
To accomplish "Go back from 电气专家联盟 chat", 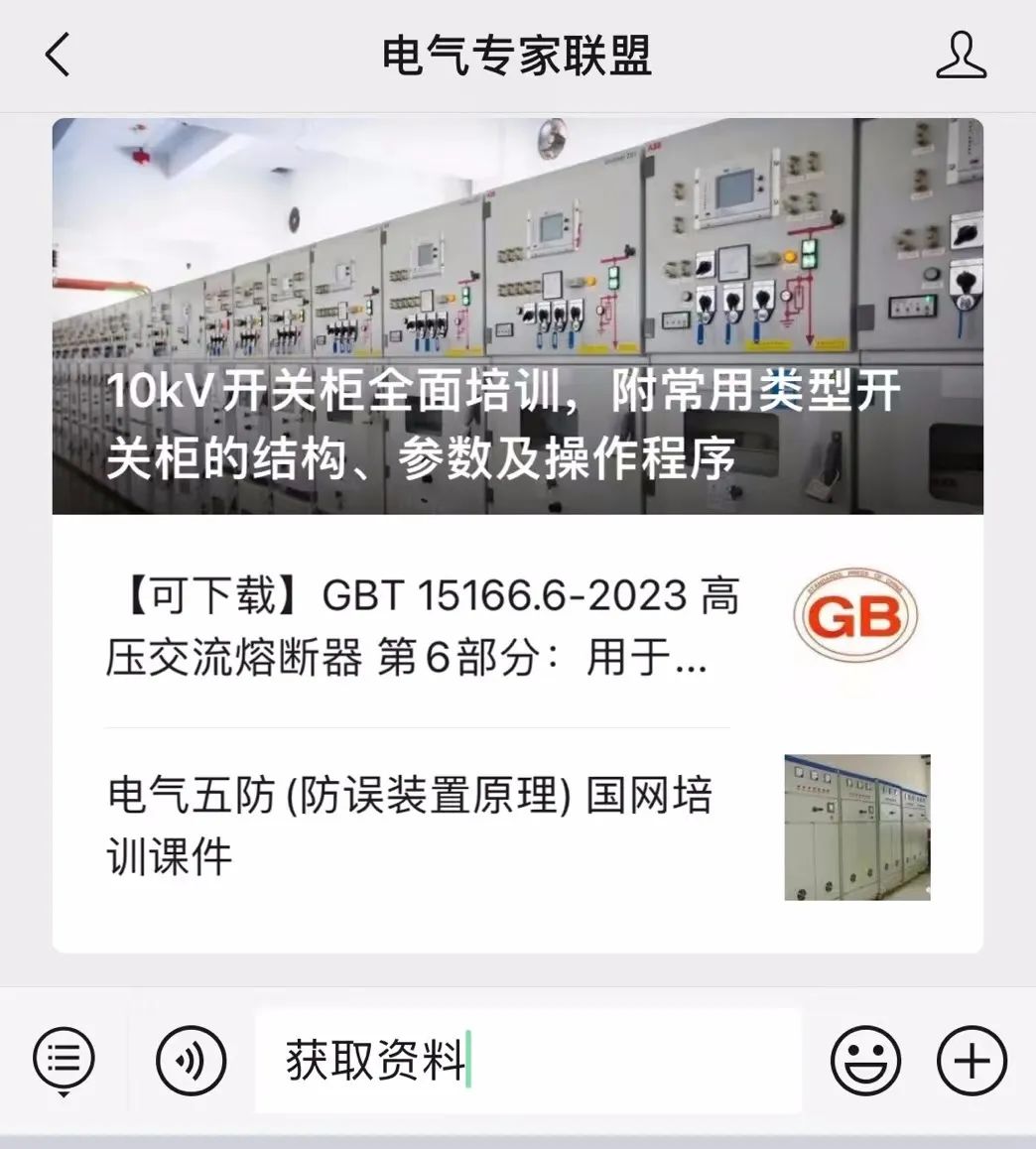I will 59,55.
